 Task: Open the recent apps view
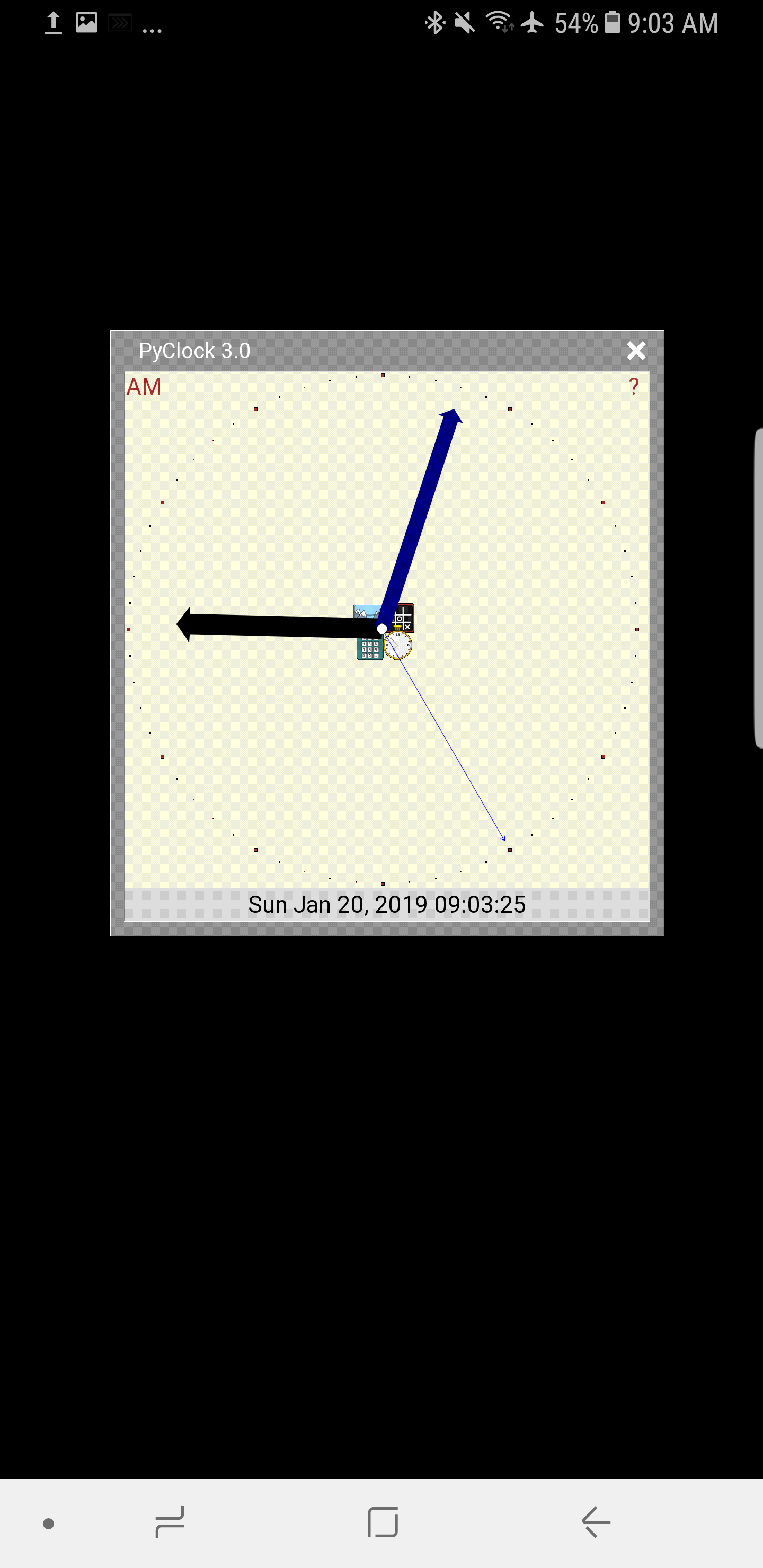[170, 1522]
